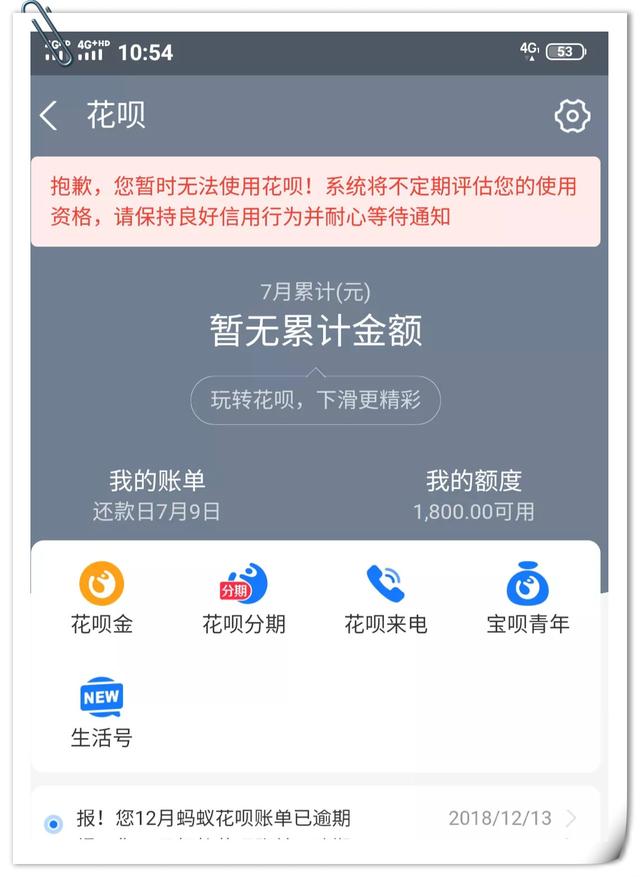Tap the 玩转花呗，下滑更精彩 pill
Image resolution: width=640 pixels, height=877 pixels.
(315, 401)
